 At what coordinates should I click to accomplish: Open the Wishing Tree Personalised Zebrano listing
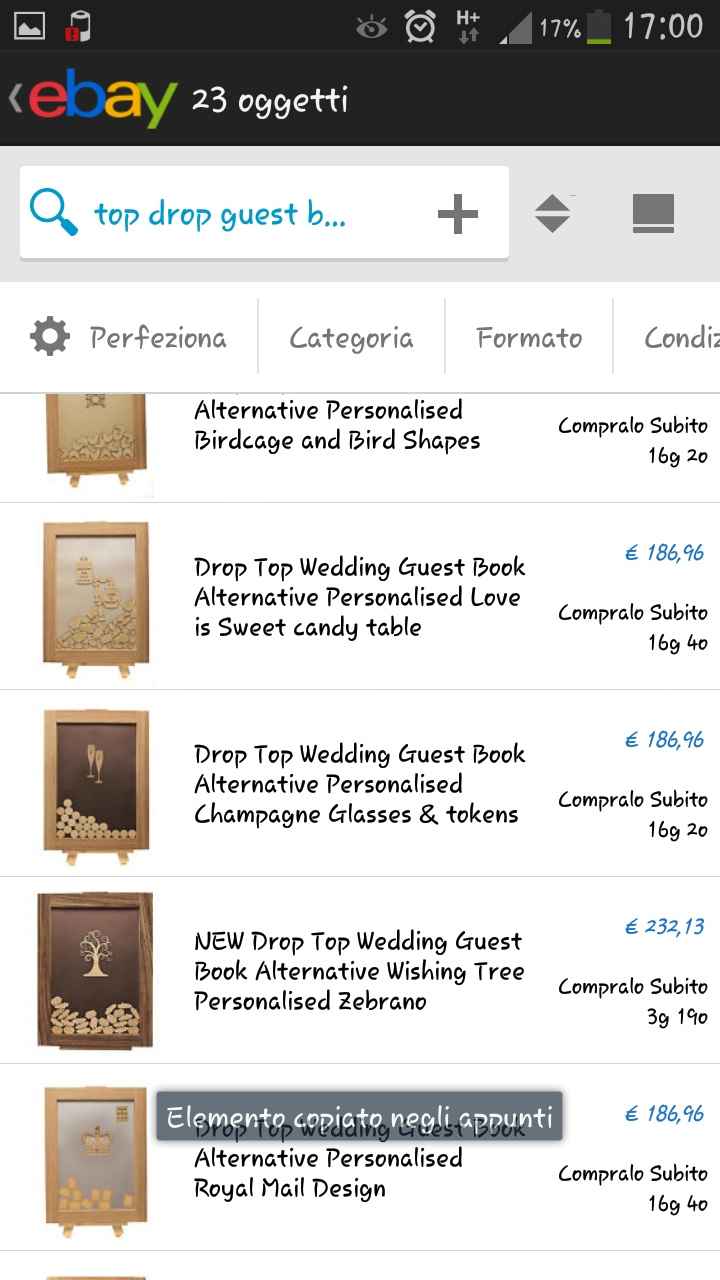click(x=358, y=971)
